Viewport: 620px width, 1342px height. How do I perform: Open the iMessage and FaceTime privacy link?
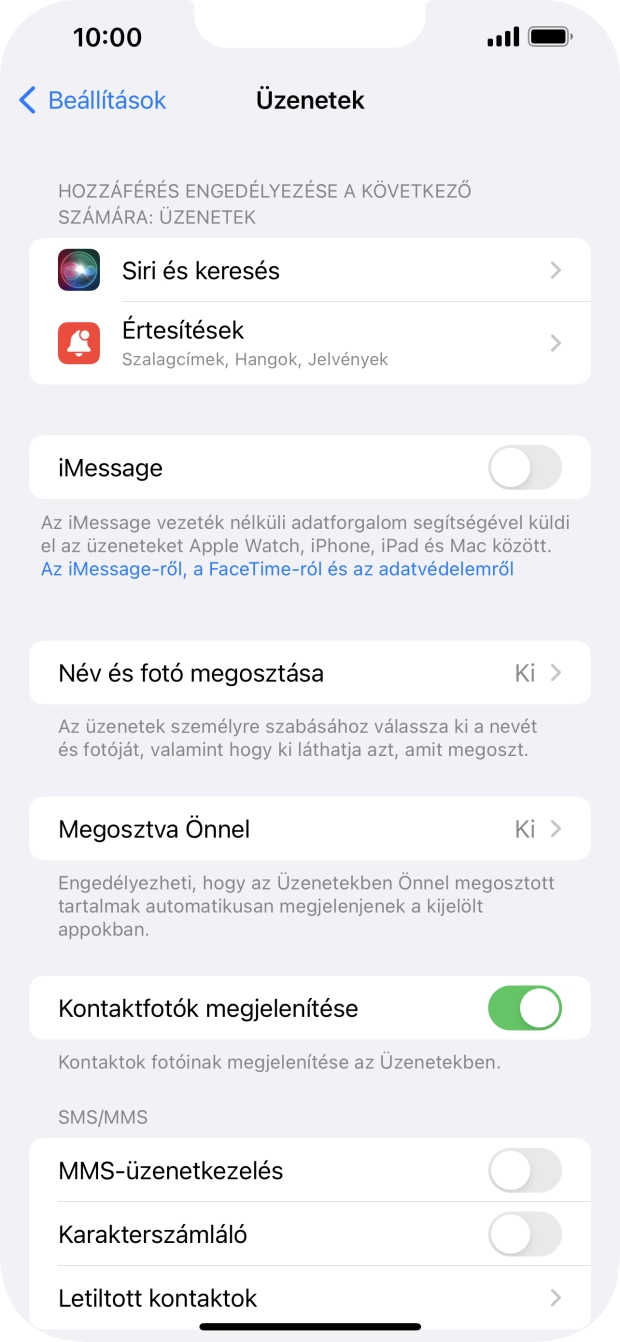277,570
